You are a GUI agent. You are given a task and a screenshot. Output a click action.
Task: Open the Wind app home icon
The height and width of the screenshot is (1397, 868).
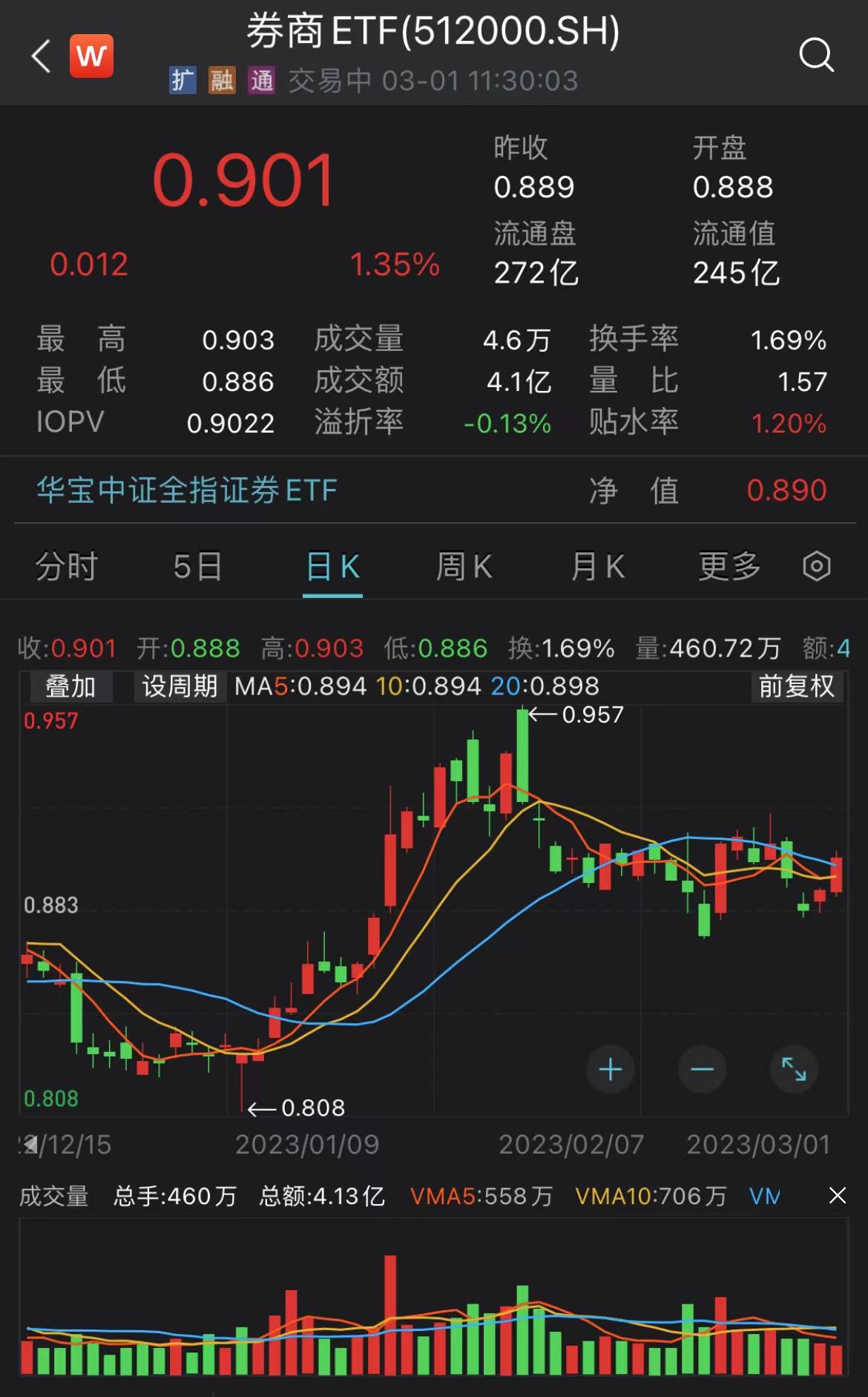coord(91,56)
